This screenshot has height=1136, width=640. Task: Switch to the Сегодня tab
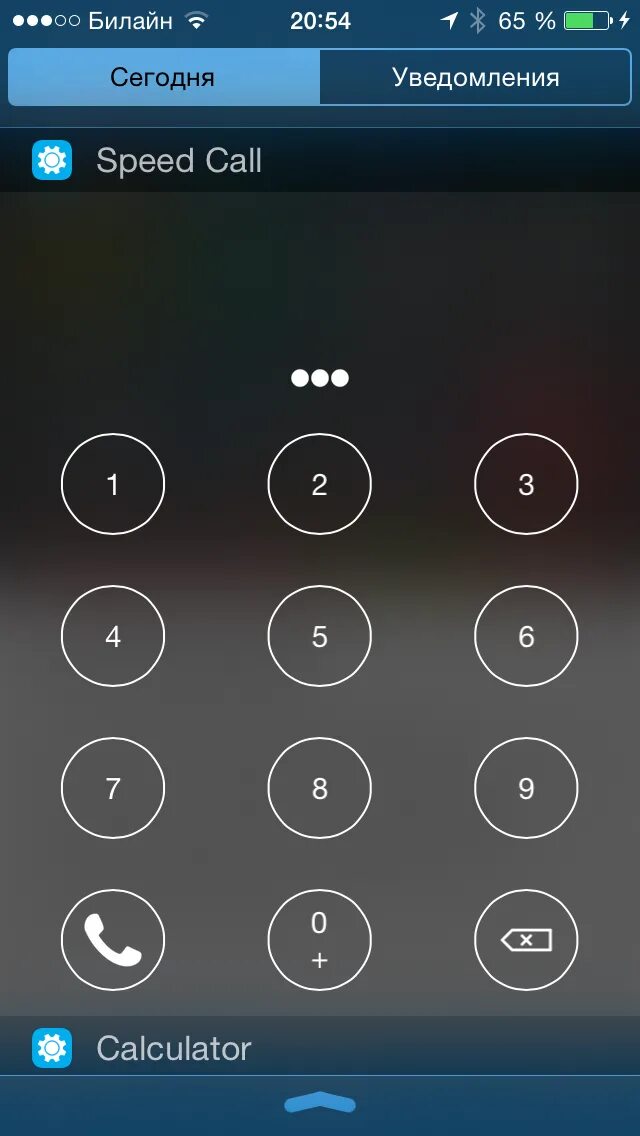pyautogui.click(x=163, y=77)
